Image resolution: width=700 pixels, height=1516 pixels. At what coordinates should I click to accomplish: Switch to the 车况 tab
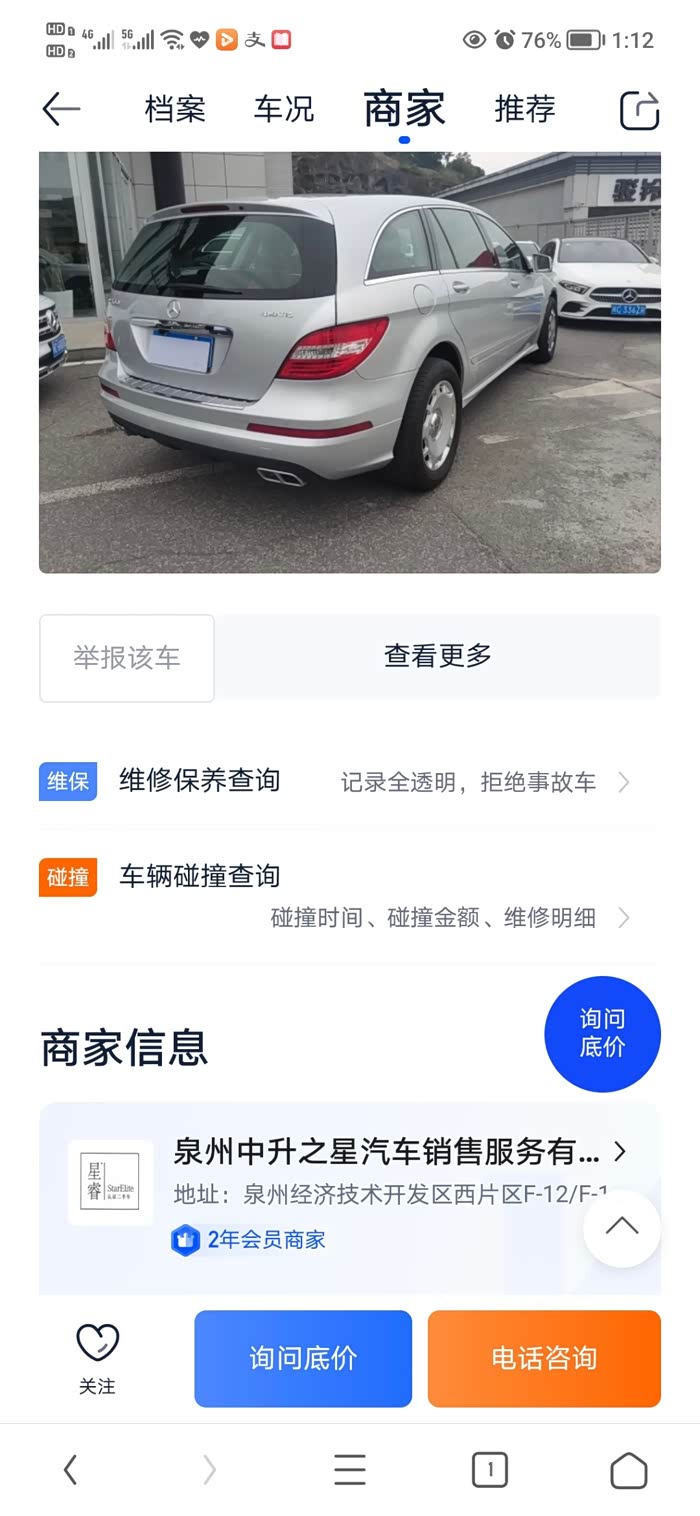[x=284, y=109]
